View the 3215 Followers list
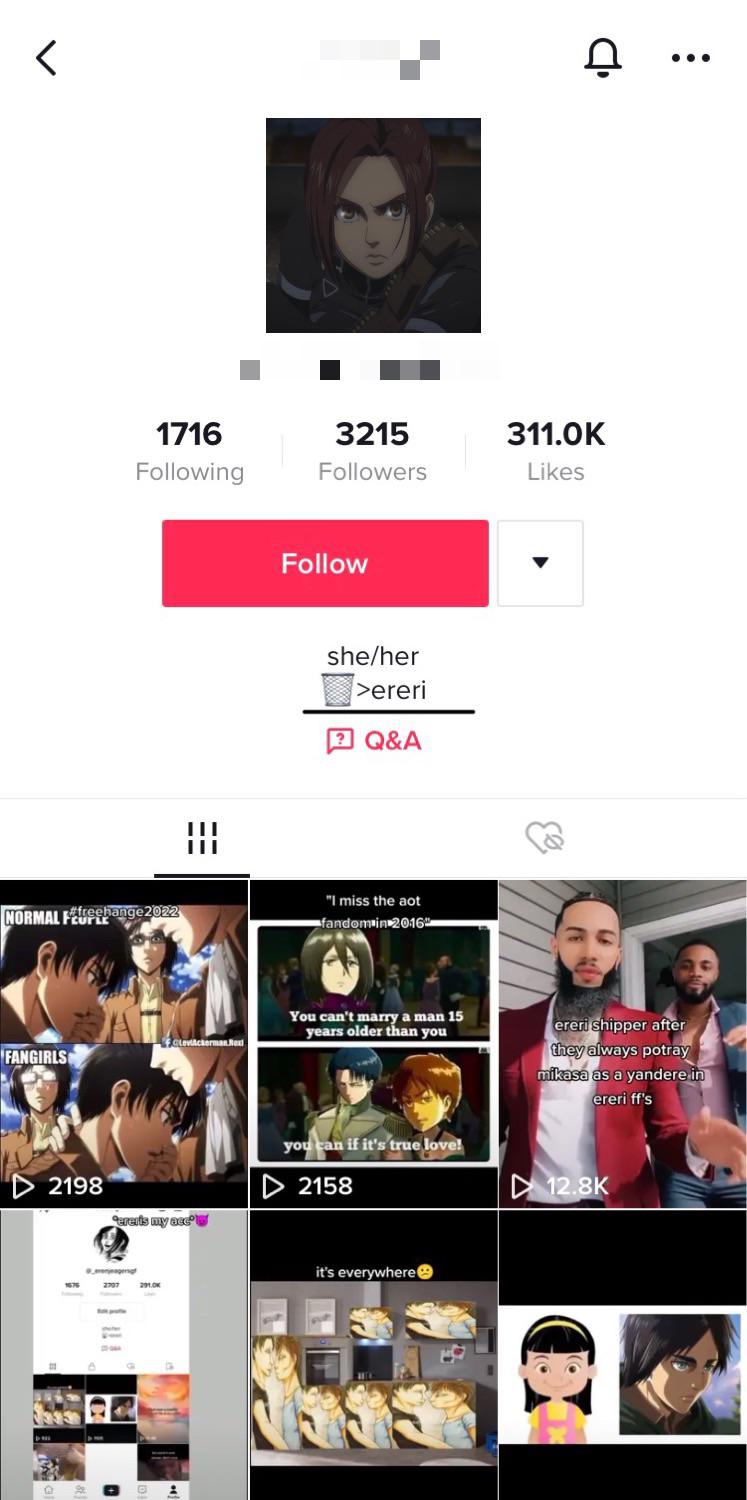This screenshot has width=747, height=1500. tap(372, 450)
